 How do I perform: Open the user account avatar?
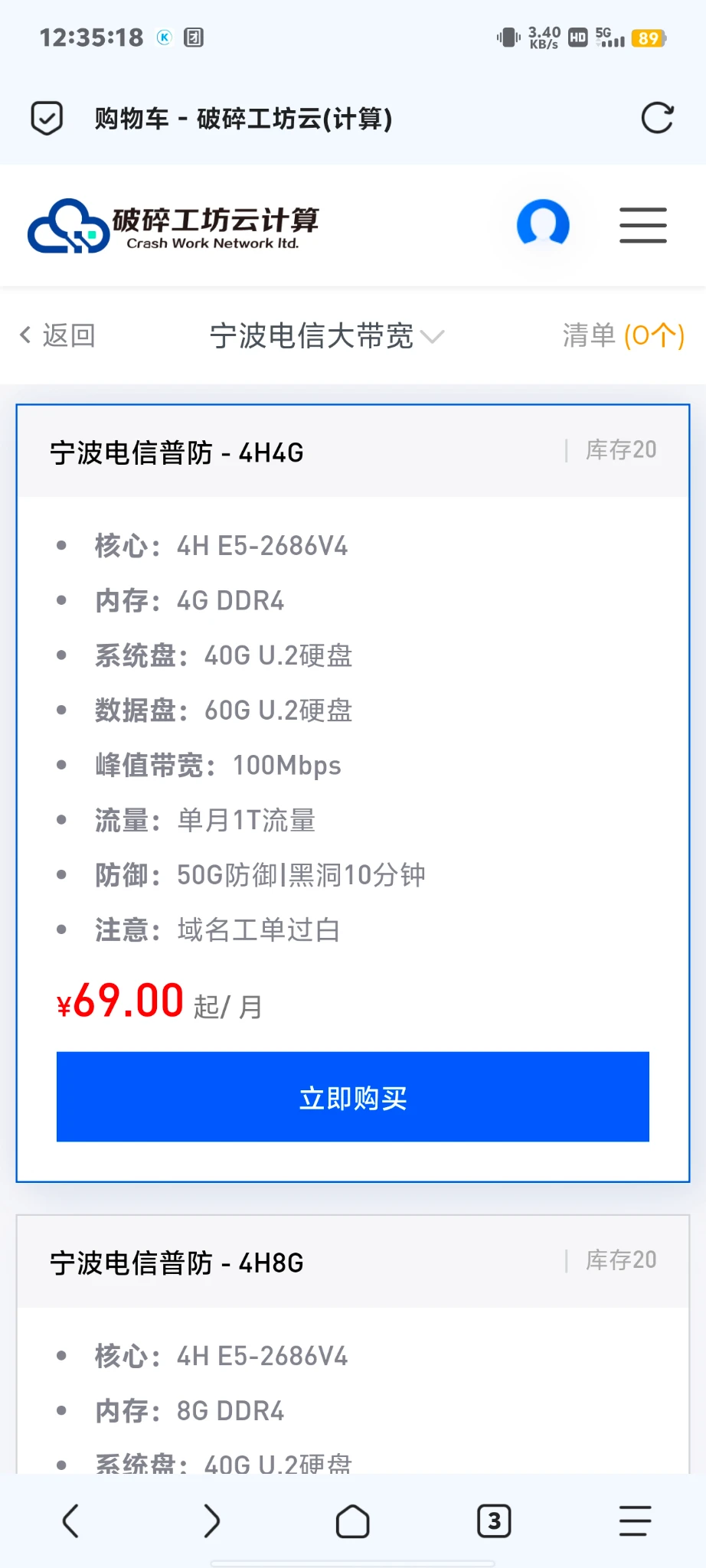click(x=543, y=224)
